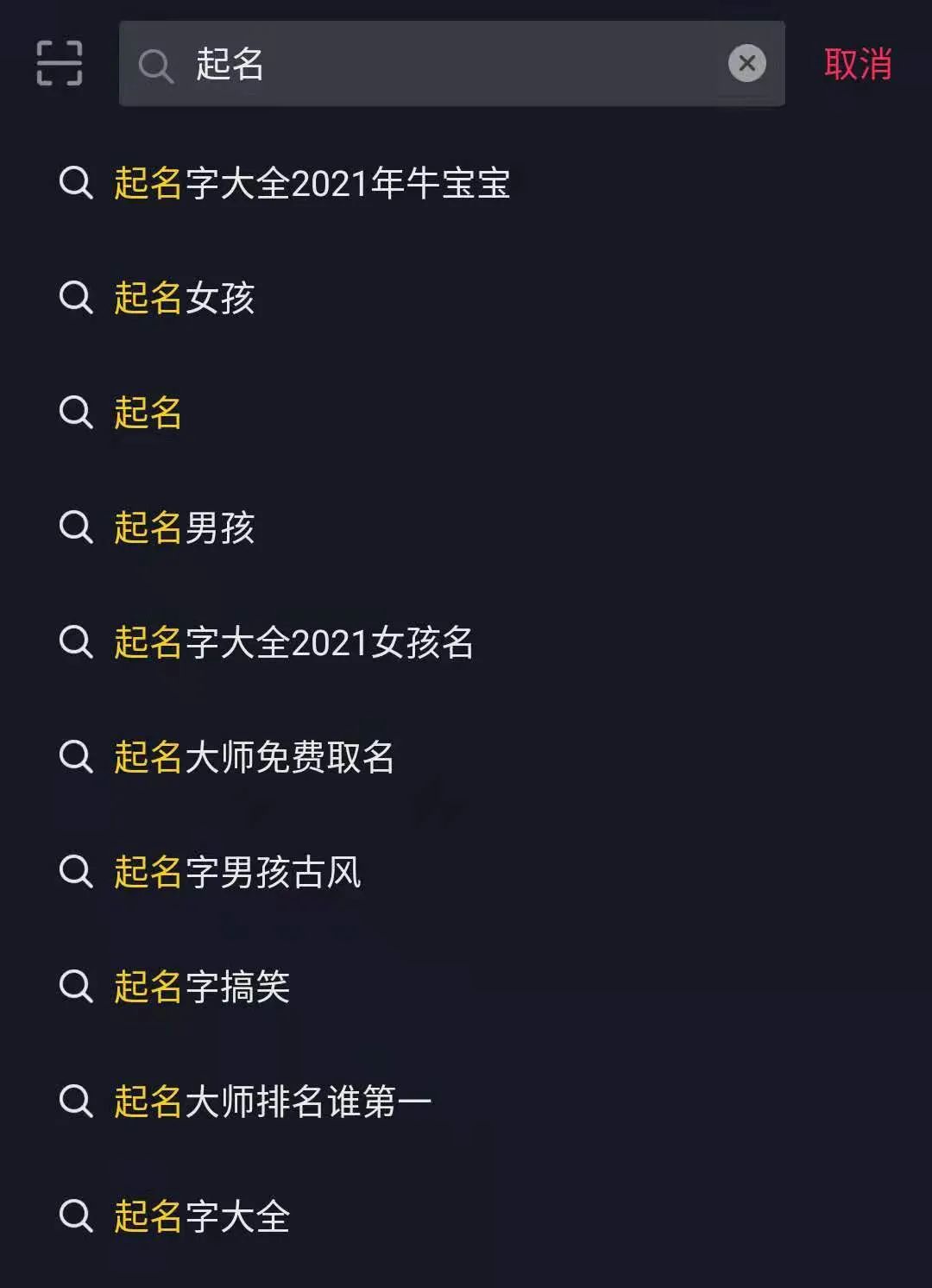
Task: Open the scan code icon
Action: click(60, 63)
